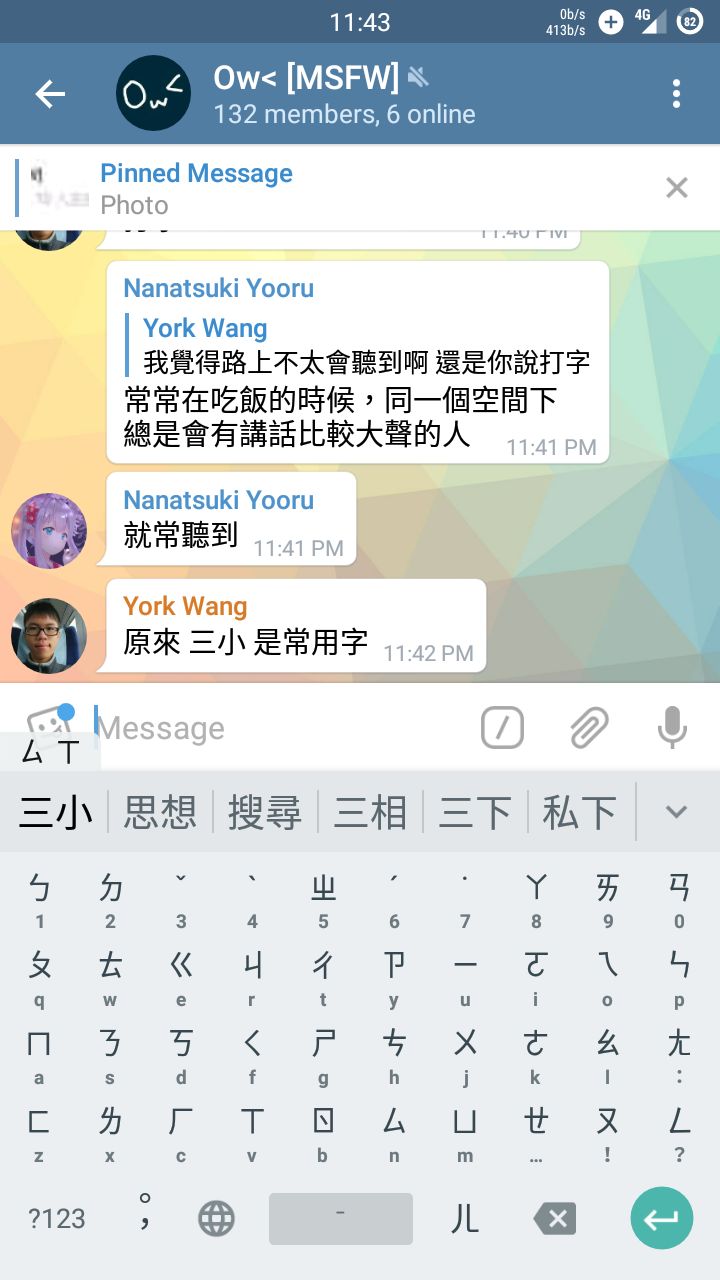Switch keyboard language with the globe key

pos(216,1218)
